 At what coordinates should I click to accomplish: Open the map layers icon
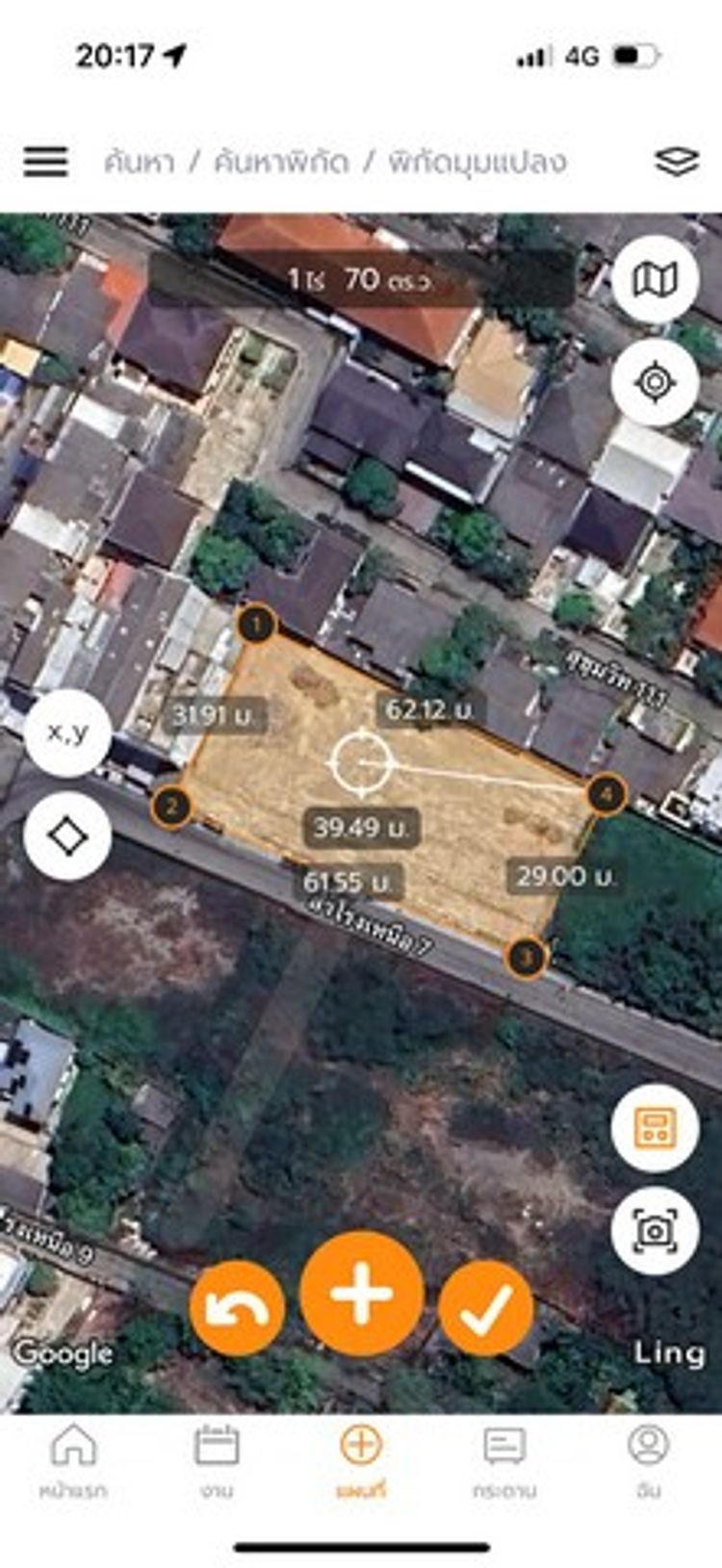point(676,162)
